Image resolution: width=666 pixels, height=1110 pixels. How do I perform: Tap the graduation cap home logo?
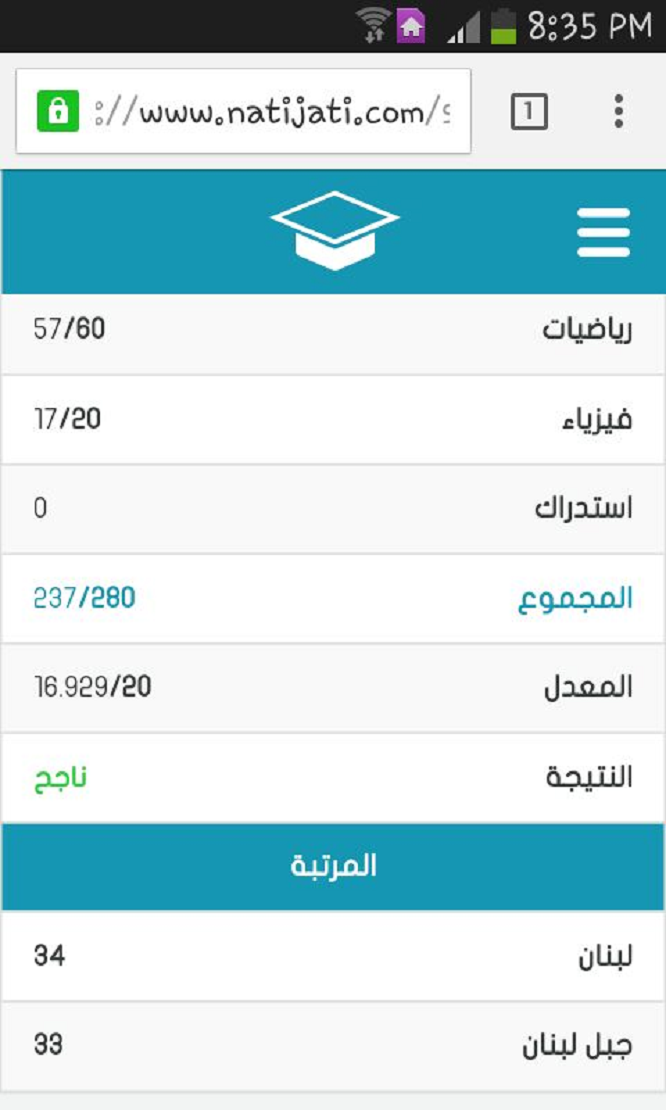(x=334, y=230)
